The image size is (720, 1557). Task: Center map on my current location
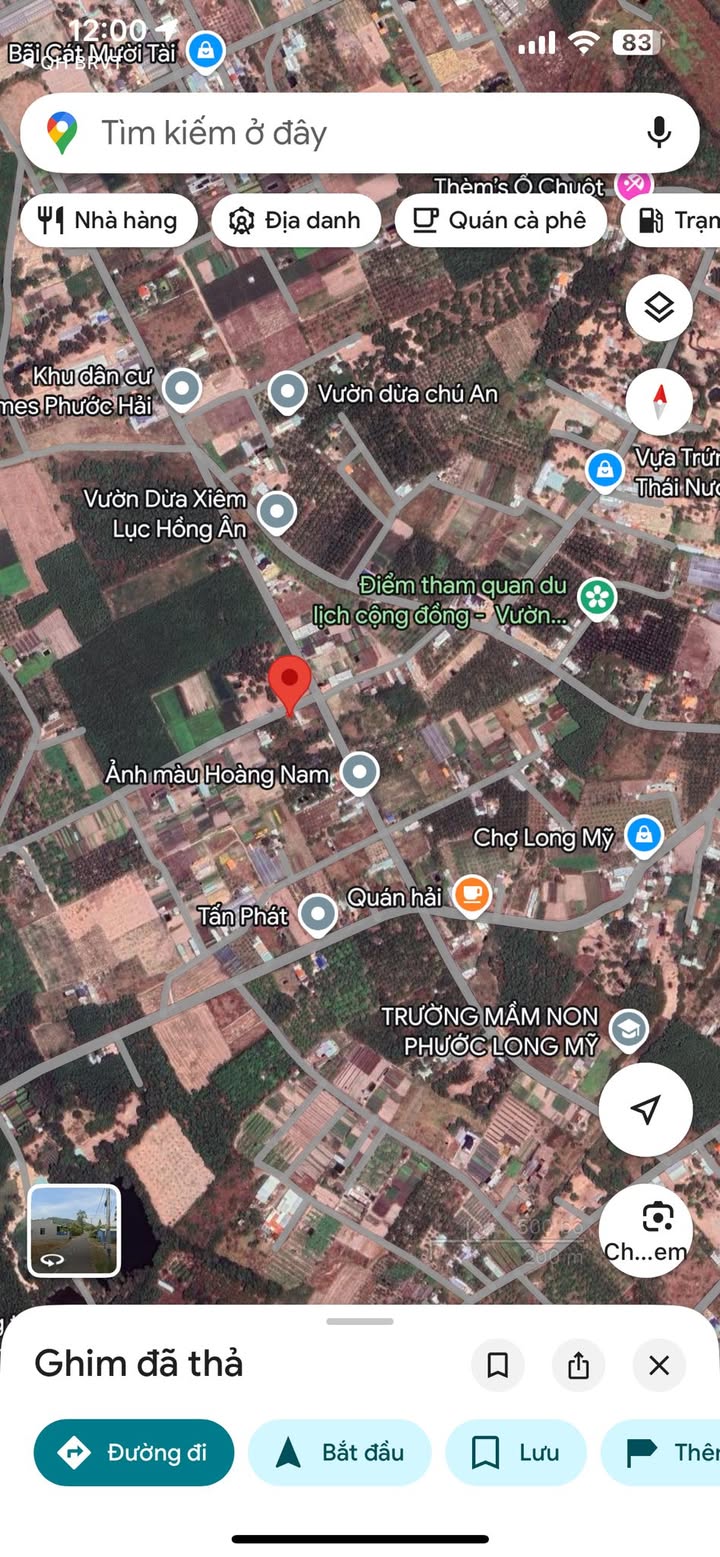[x=646, y=1109]
